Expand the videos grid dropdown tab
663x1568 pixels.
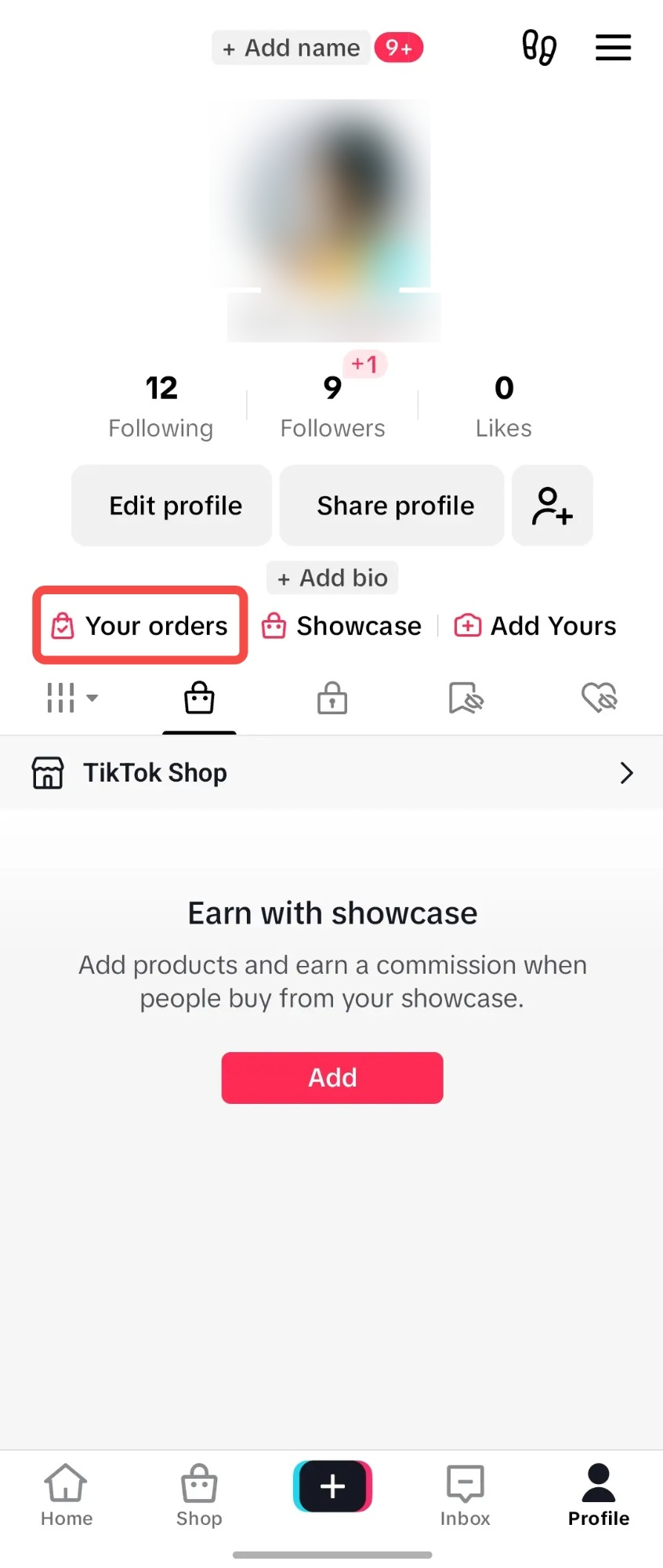pos(71,697)
